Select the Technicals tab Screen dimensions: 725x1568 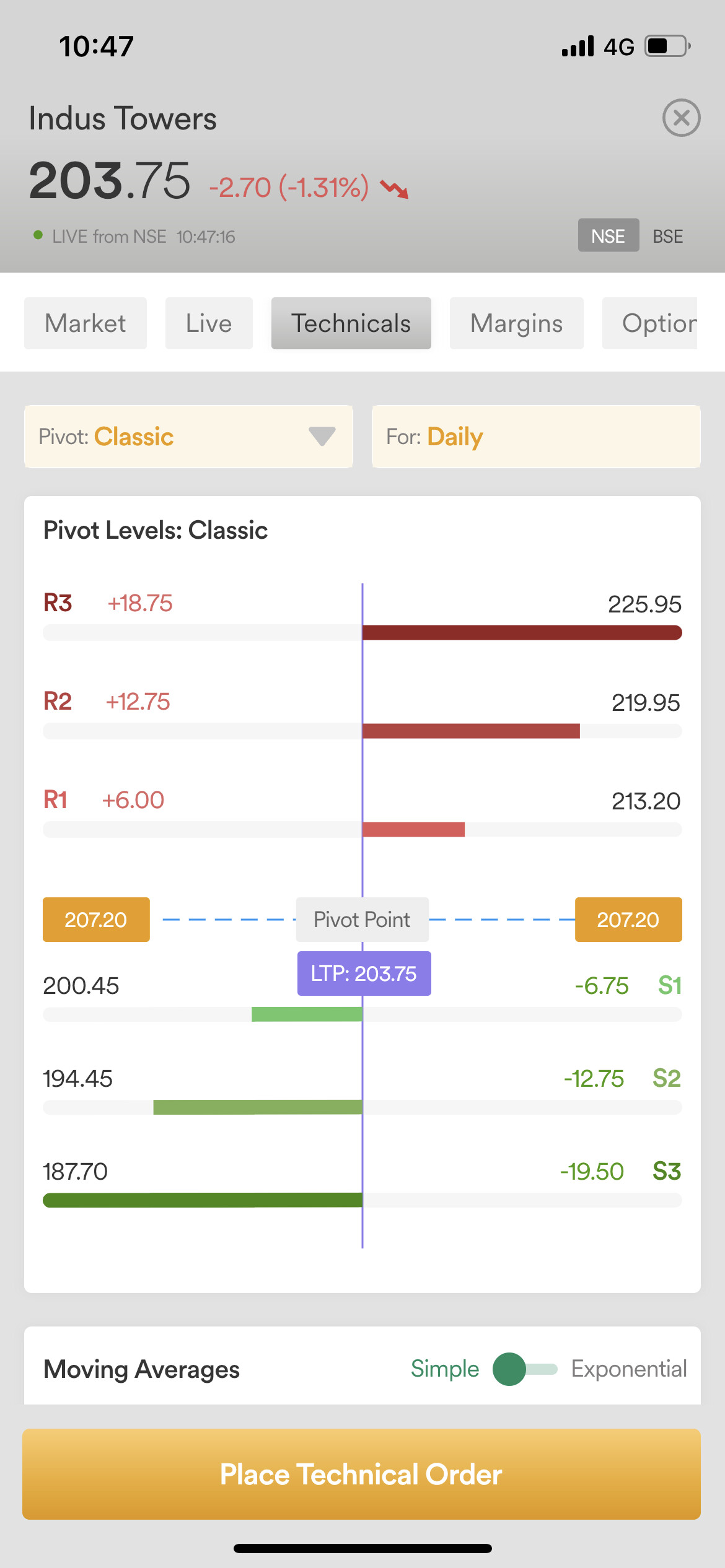[351, 323]
